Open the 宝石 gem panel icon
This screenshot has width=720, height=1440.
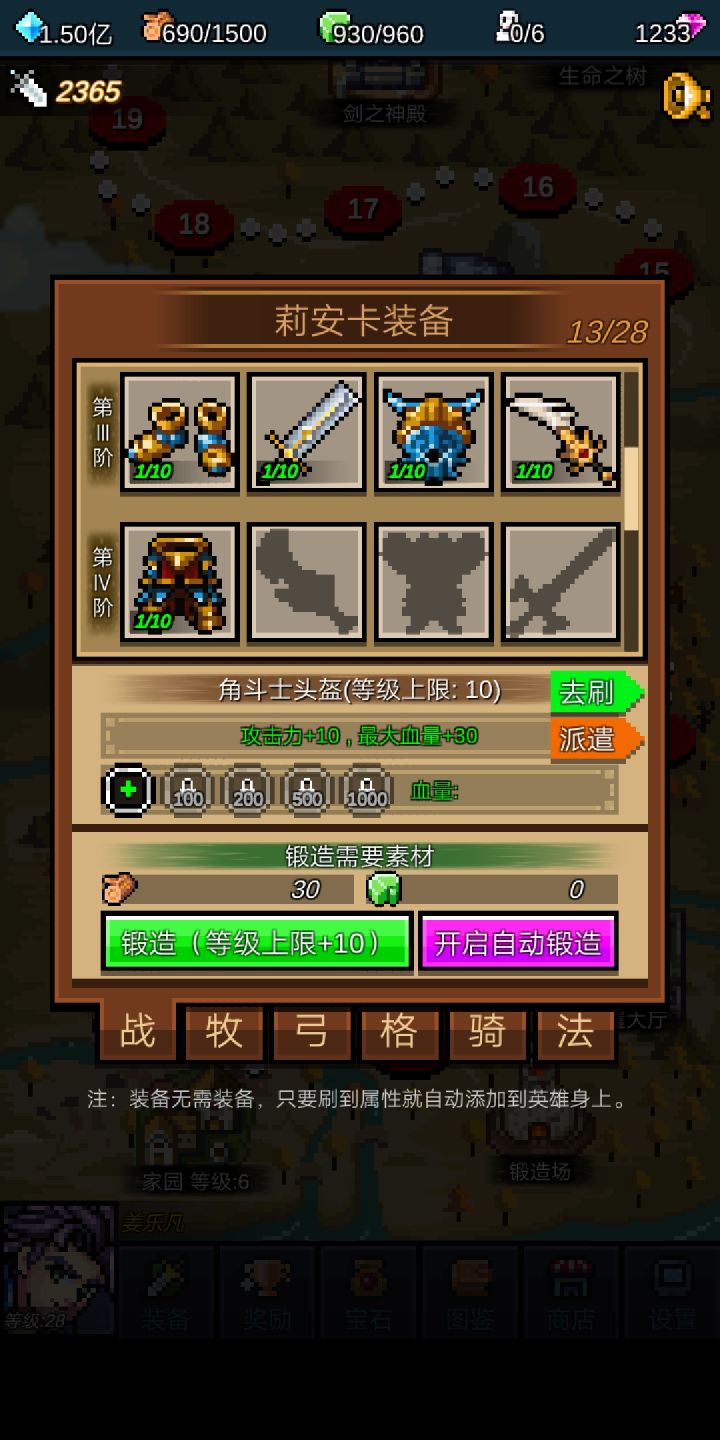[368, 1292]
